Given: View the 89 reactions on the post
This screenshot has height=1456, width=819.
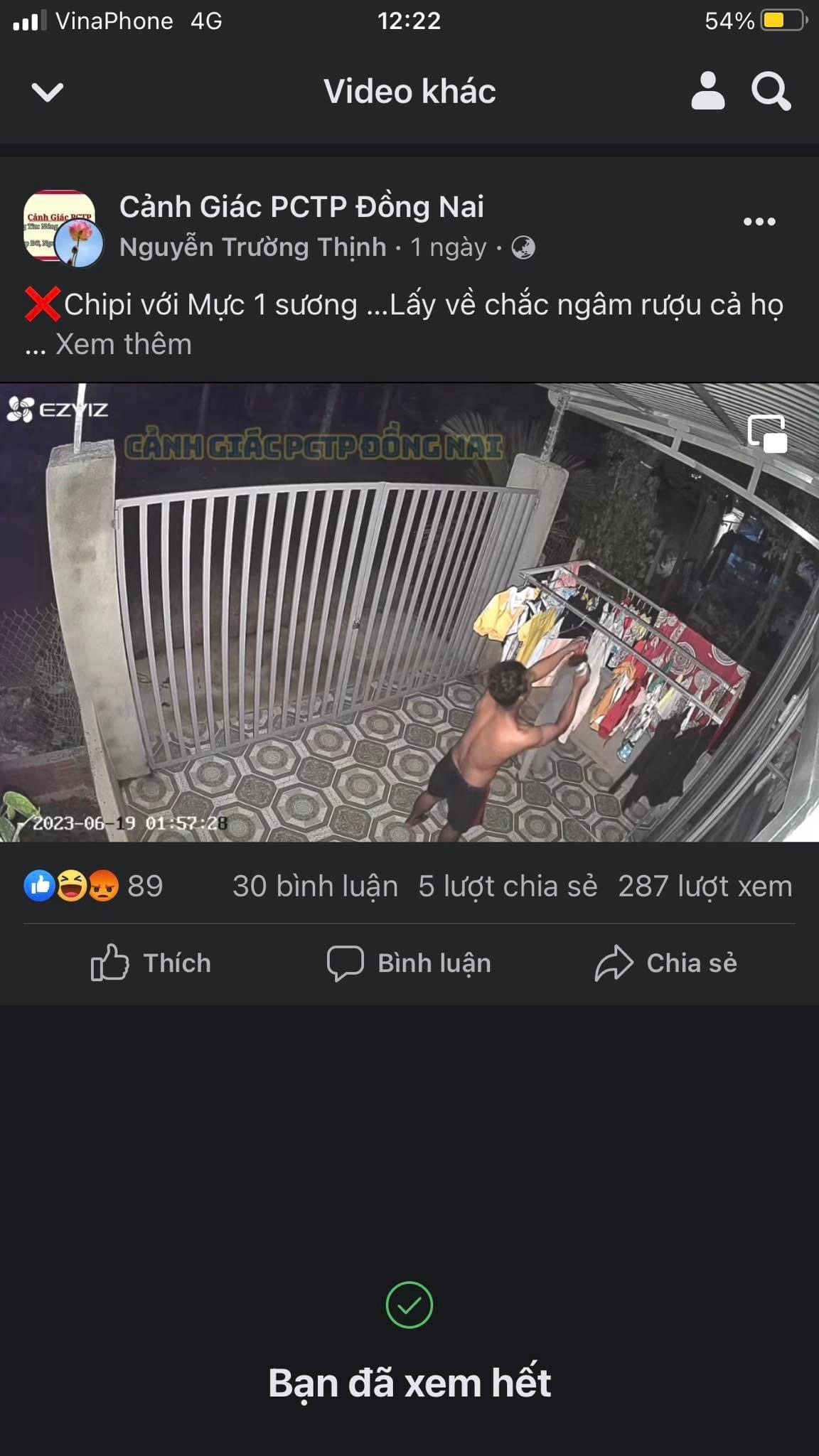Looking at the screenshot, I should pyautogui.click(x=94, y=887).
